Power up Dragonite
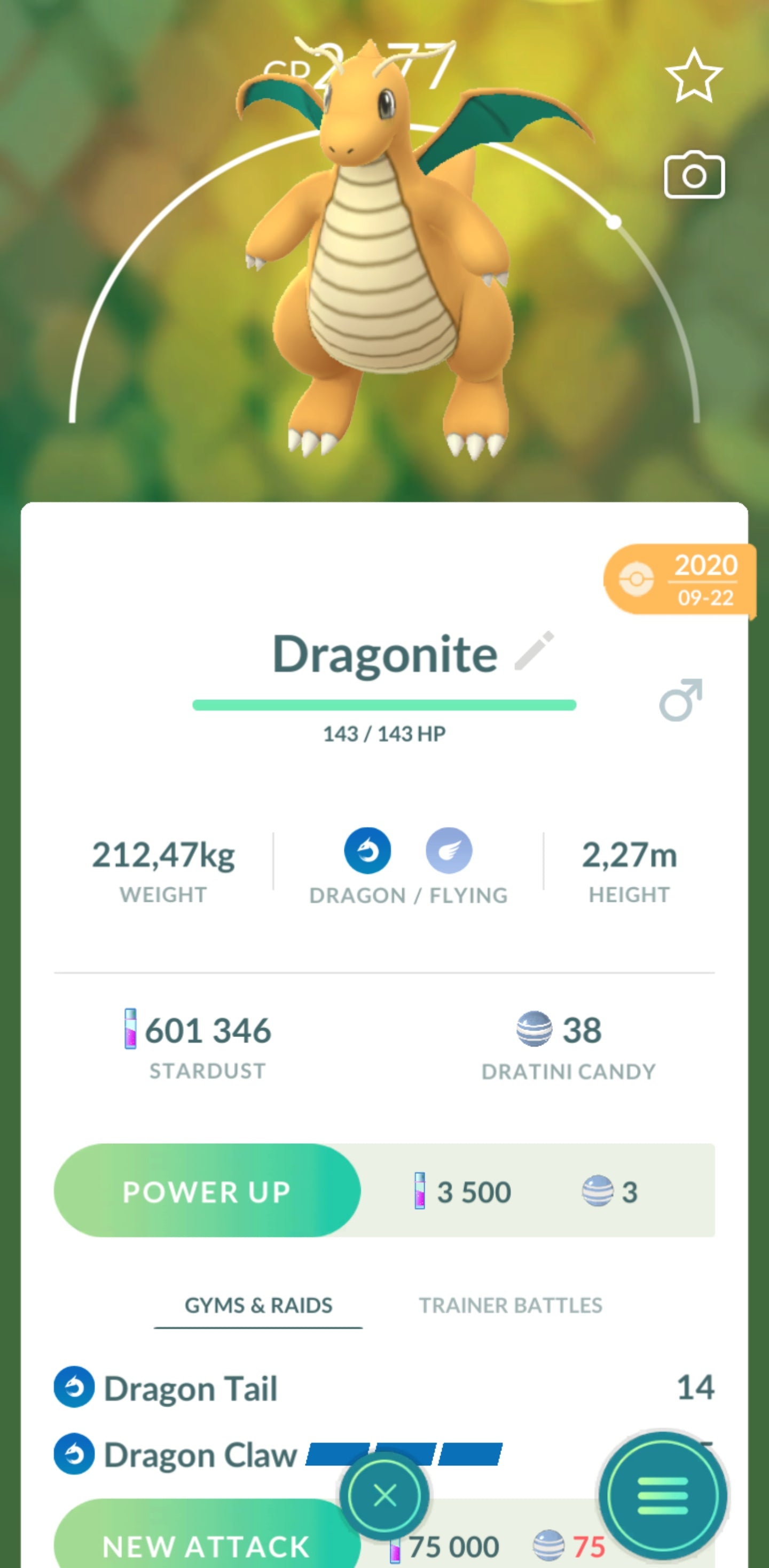Viewport: 769px width, 1568px height. click(x=207, y=1191)
